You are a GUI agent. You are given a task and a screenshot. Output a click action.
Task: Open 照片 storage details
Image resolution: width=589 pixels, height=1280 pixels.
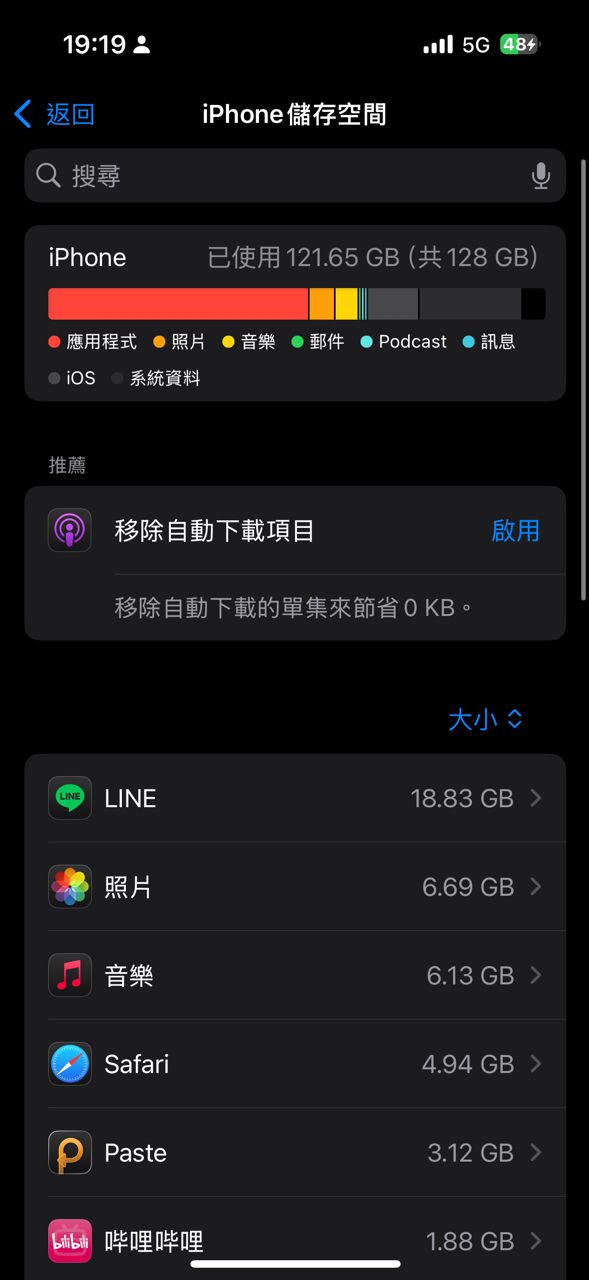point(295,887)
